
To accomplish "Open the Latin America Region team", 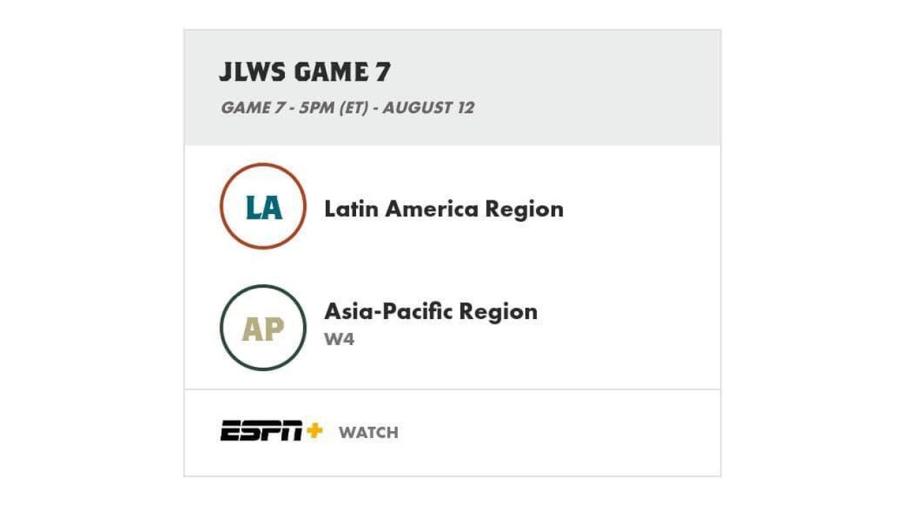I will tap(443, 209).
